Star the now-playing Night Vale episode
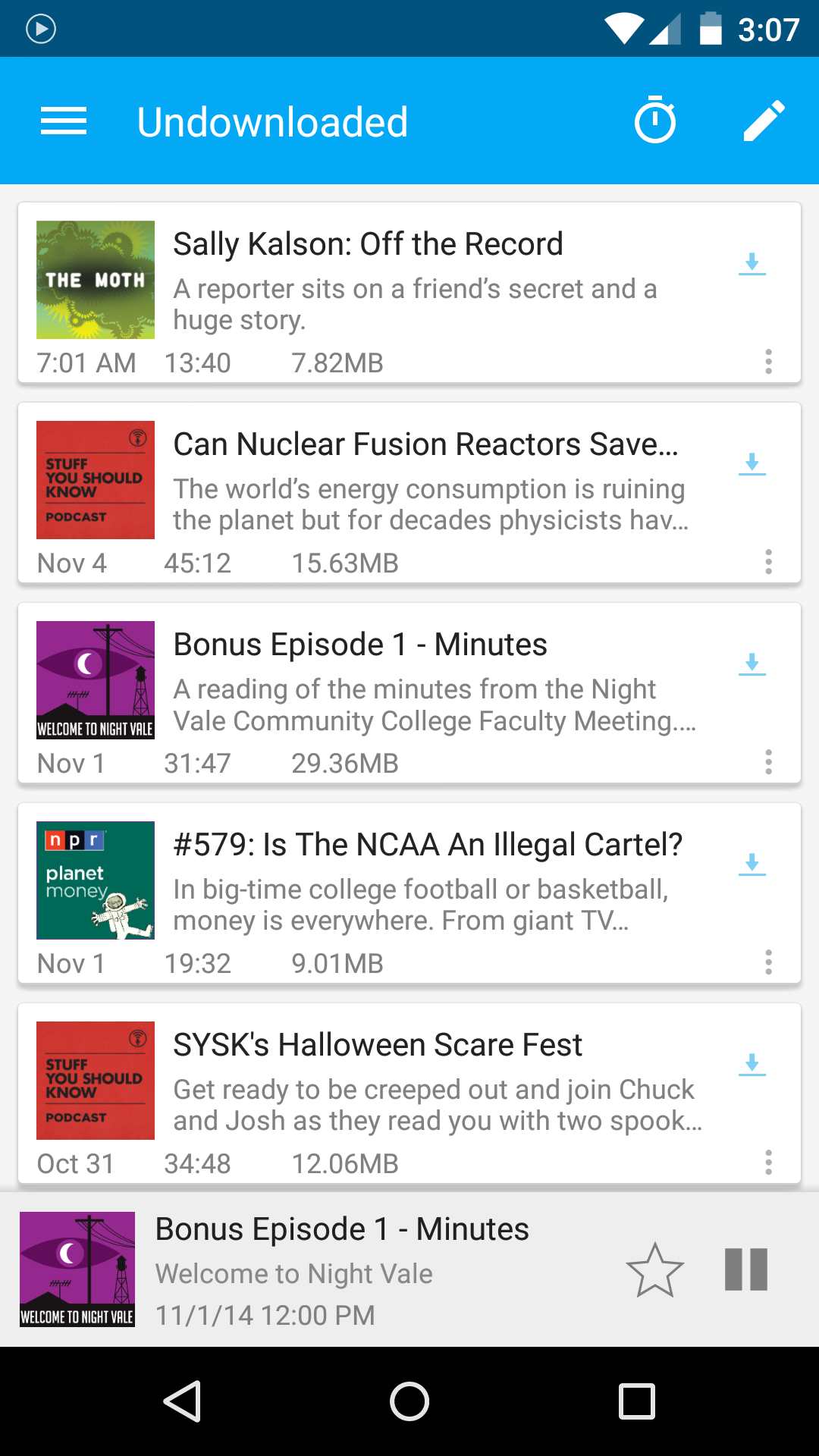The image size is (819, 1456). pos(655,1270)
